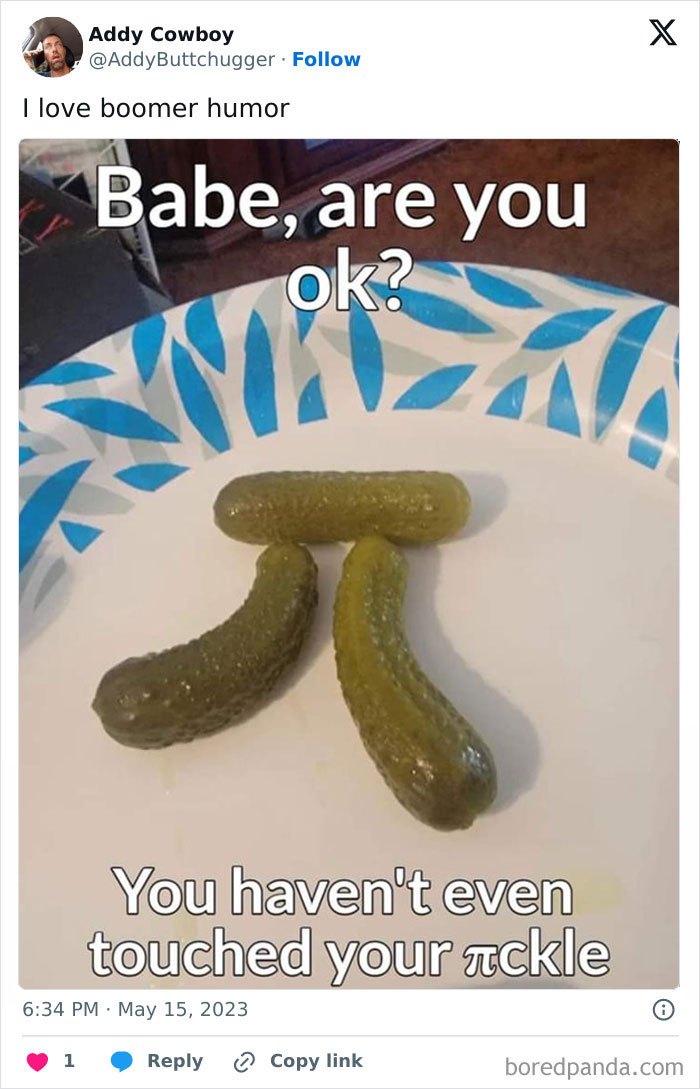This screenshot has width=700, height=1089.
Task: Follow @AddyButtchugger
Action: (x=326, y=60)
